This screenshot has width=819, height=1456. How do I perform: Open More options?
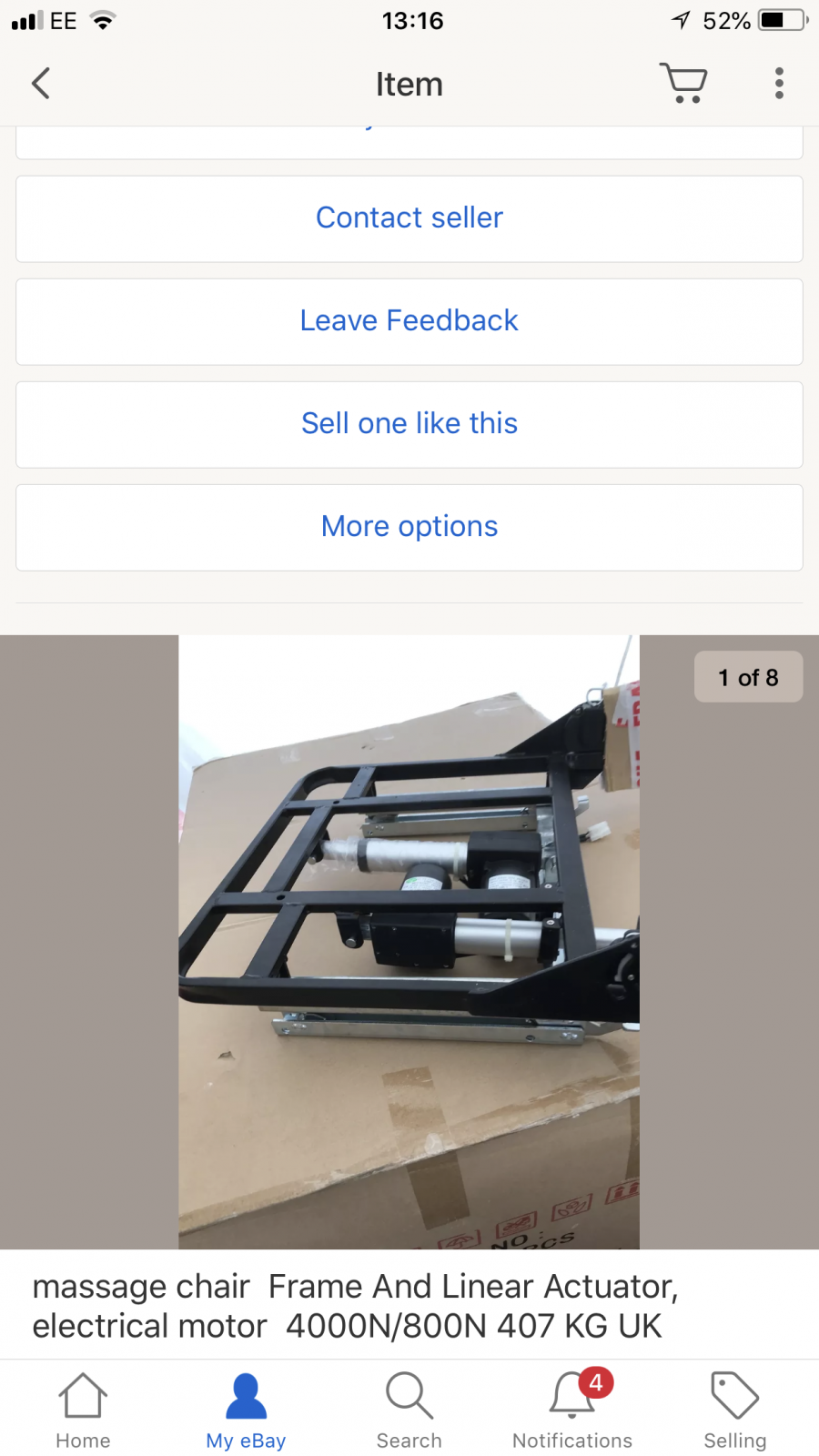click(409, 527)
